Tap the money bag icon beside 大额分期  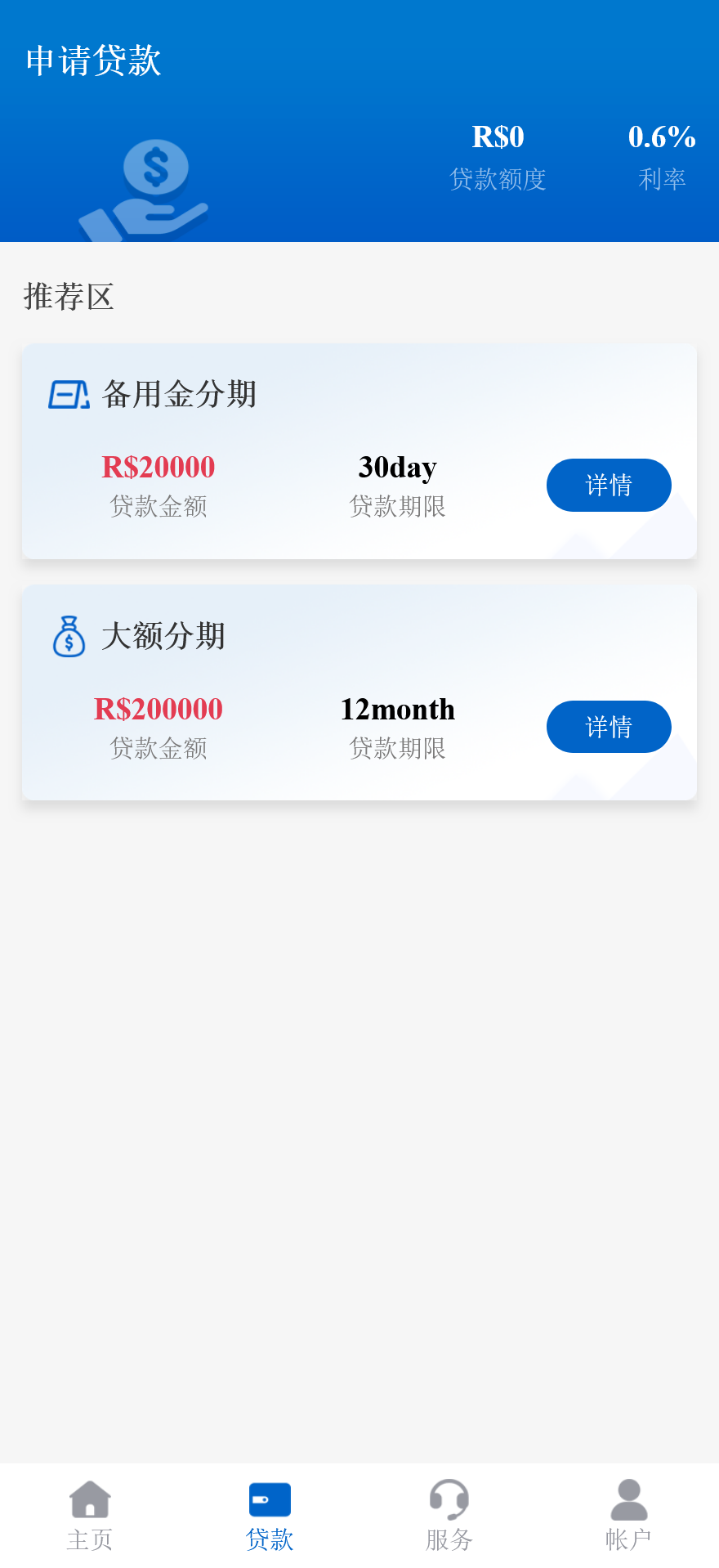[x=69, y=636]
